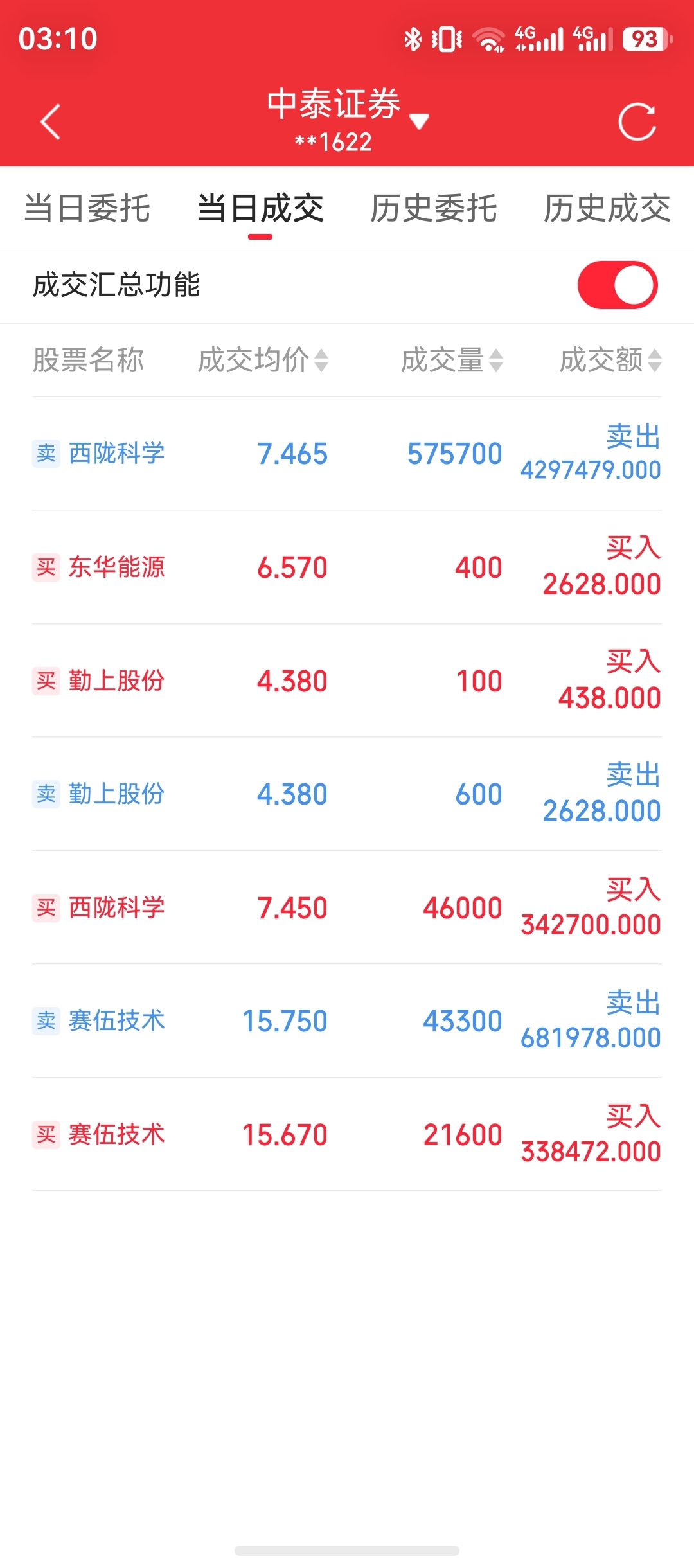Open the 中泰证券 account dropdown
This screenshot has height=1568, width=694.
(x=348, y=120)
